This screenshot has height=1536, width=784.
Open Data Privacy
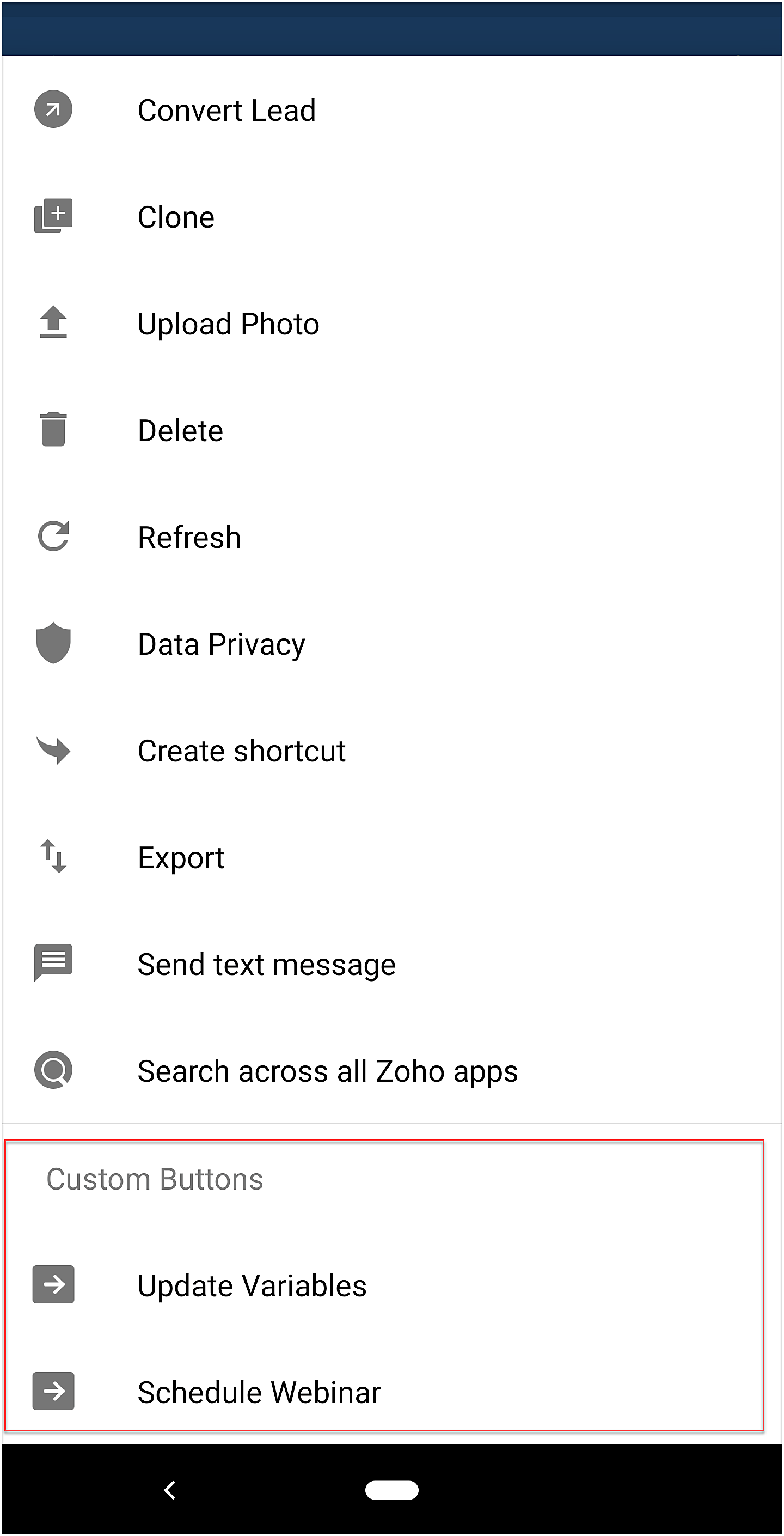391,643
